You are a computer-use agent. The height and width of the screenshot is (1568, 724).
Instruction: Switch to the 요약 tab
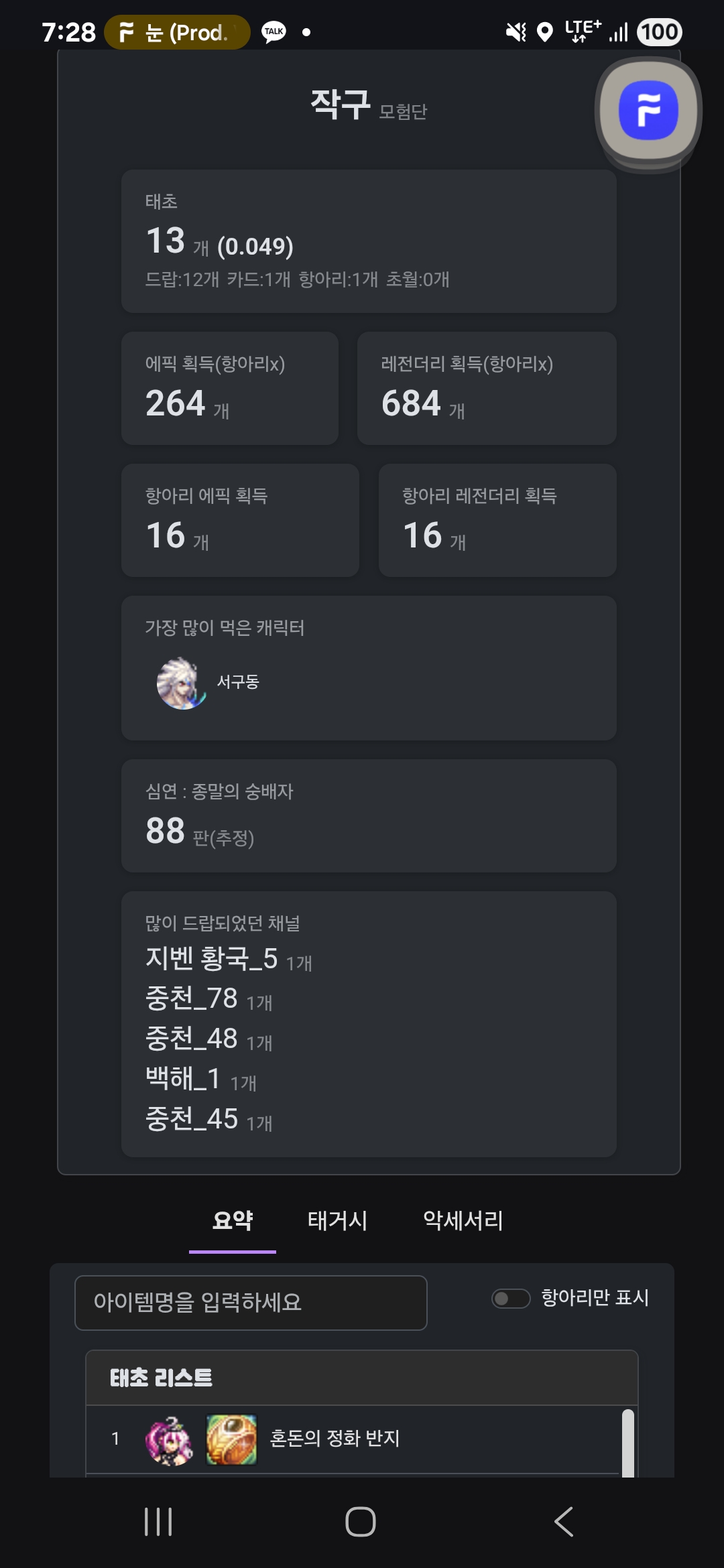tap(233, 1220)
